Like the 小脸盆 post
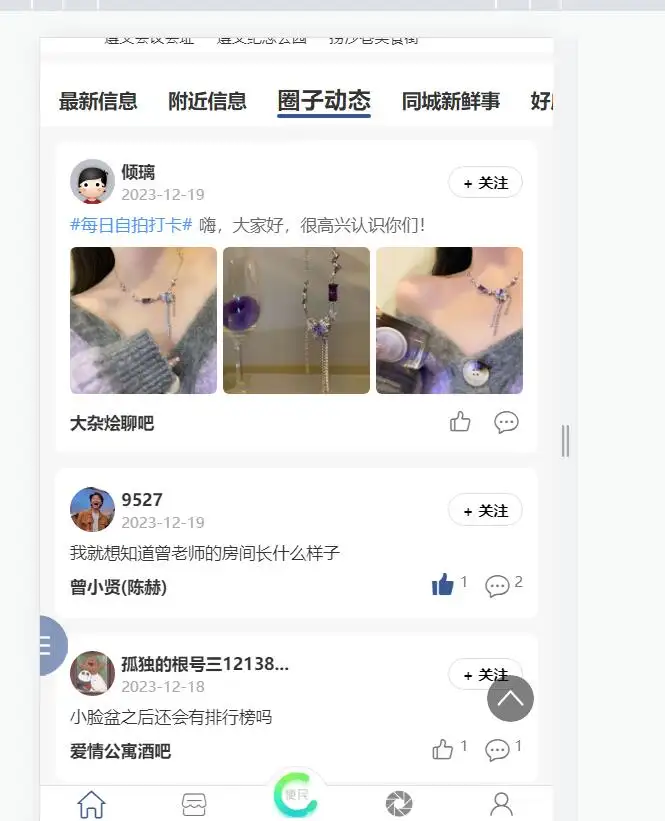The height and width of the screenshot is (821, 665). [x=443, y=749]
